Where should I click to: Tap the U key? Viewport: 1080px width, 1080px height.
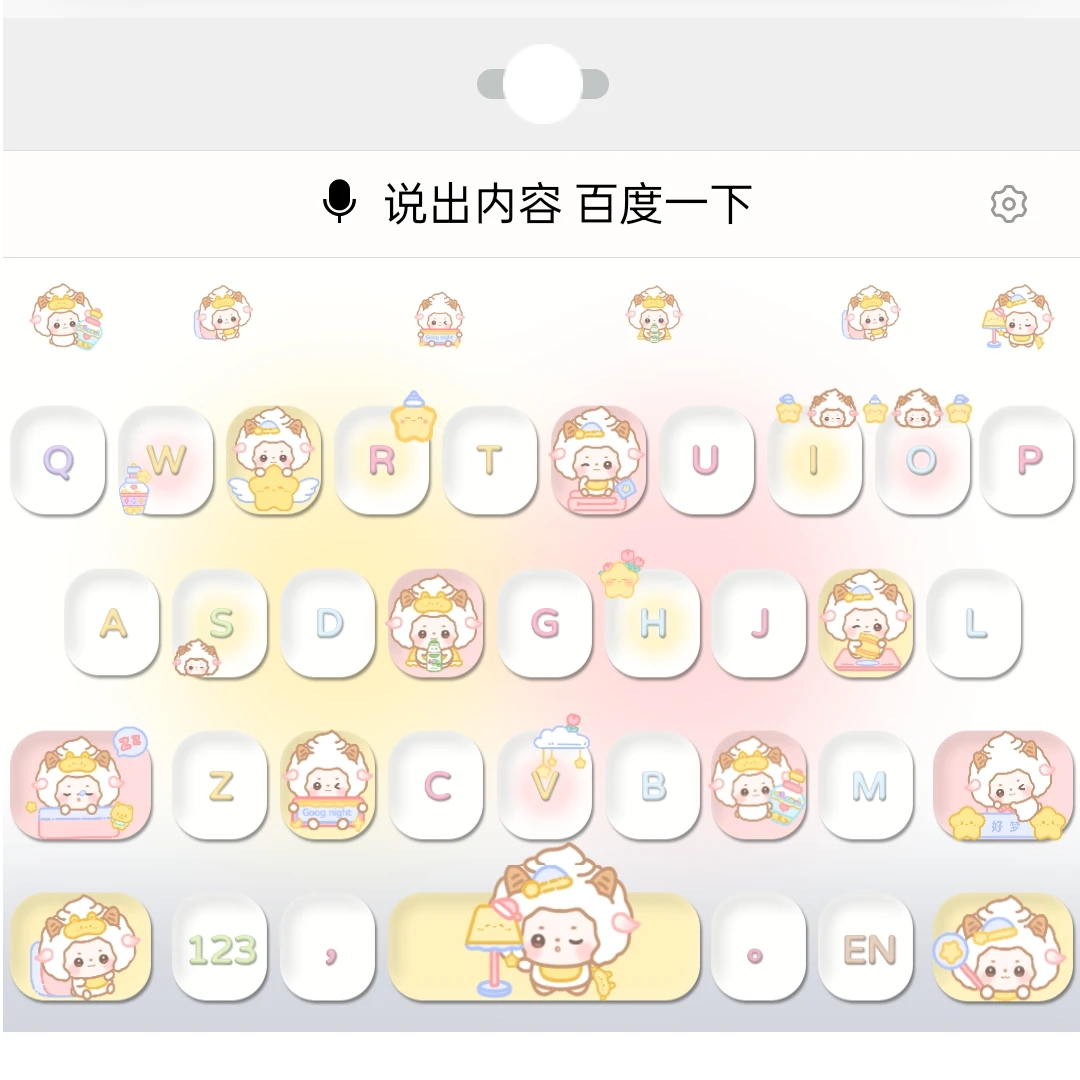click(x=706, y=460)
